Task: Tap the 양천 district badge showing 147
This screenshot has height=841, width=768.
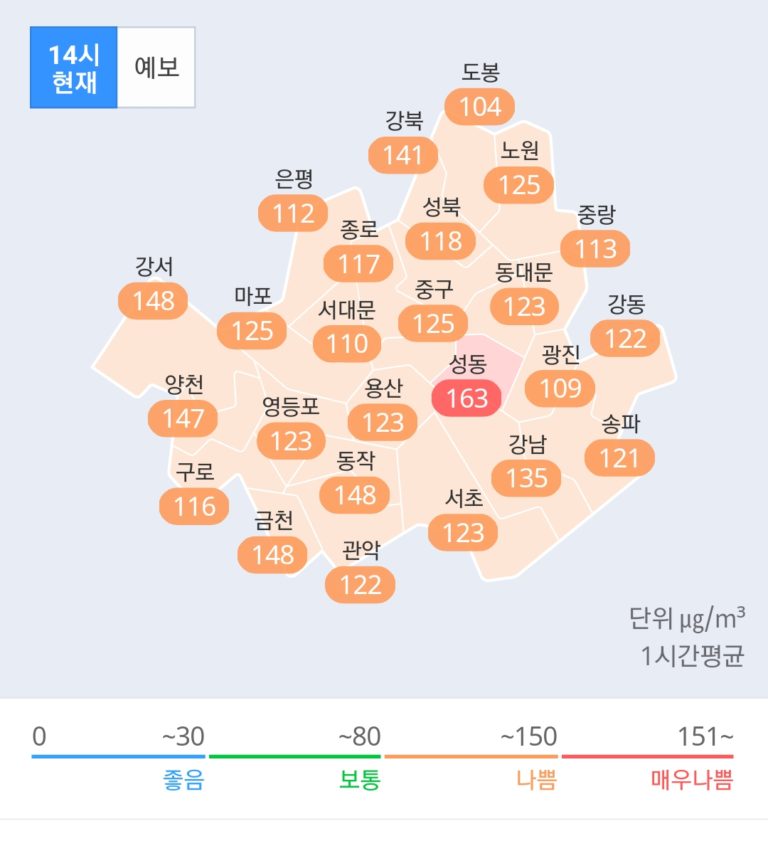Action: point(183,418)
